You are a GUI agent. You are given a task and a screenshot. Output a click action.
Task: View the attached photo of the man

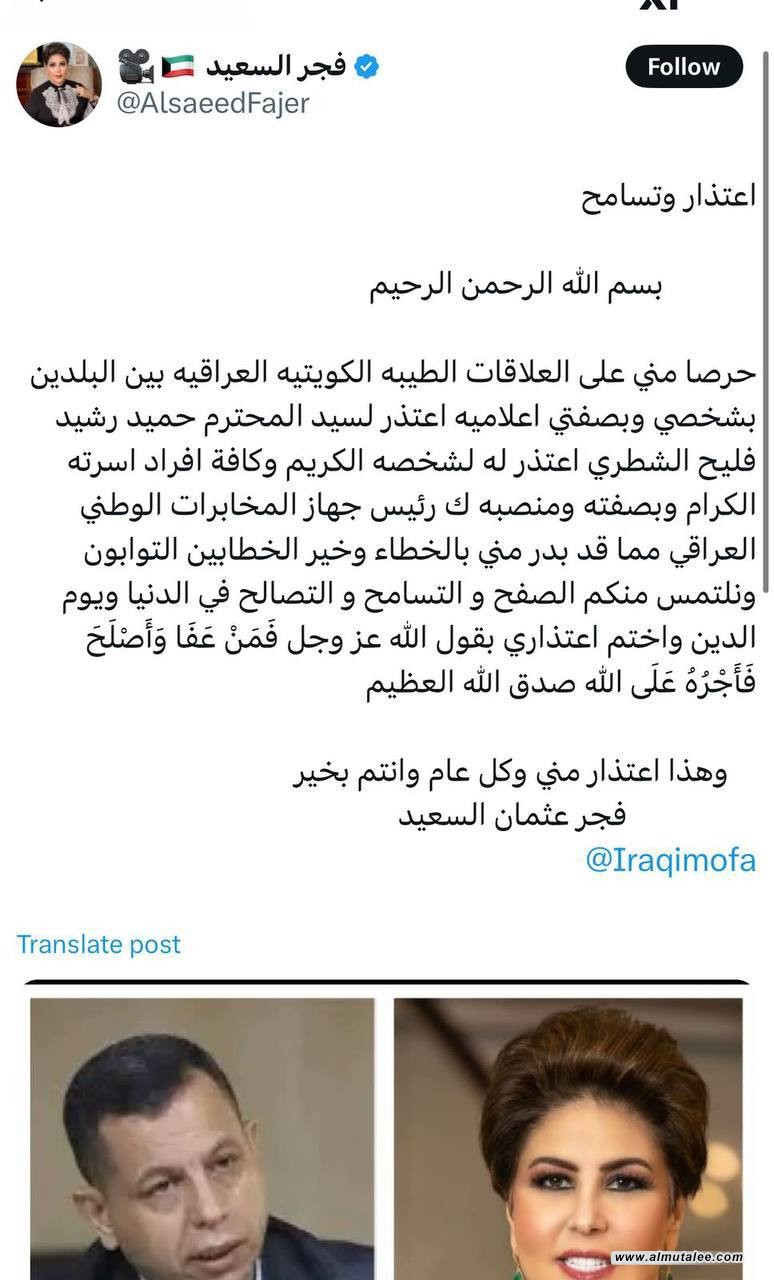coord(202,1138)
